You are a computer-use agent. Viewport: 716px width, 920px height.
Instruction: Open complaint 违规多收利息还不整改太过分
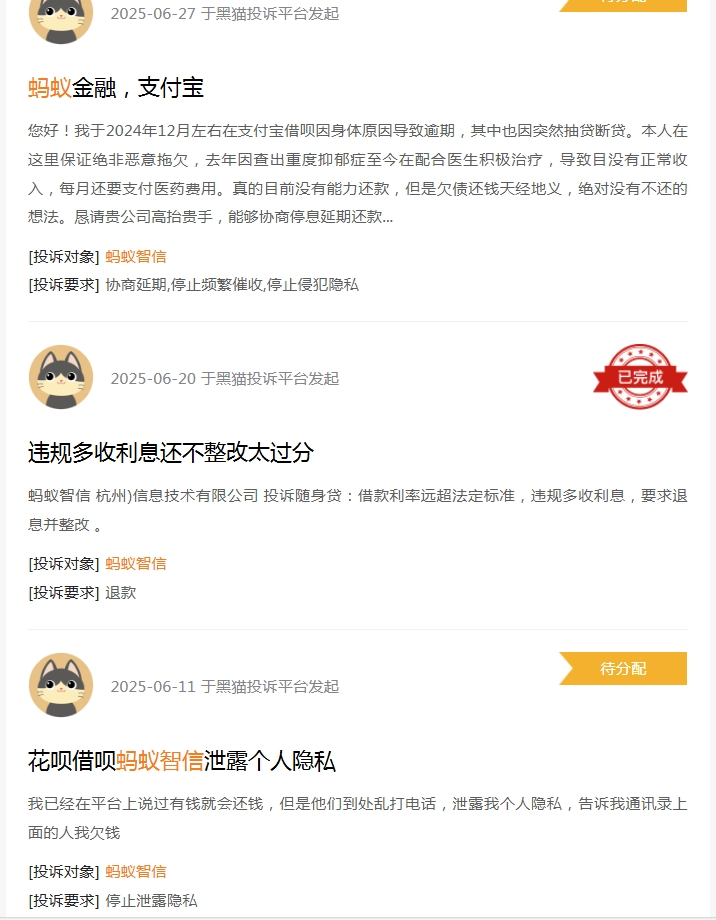tap(171, 452)
